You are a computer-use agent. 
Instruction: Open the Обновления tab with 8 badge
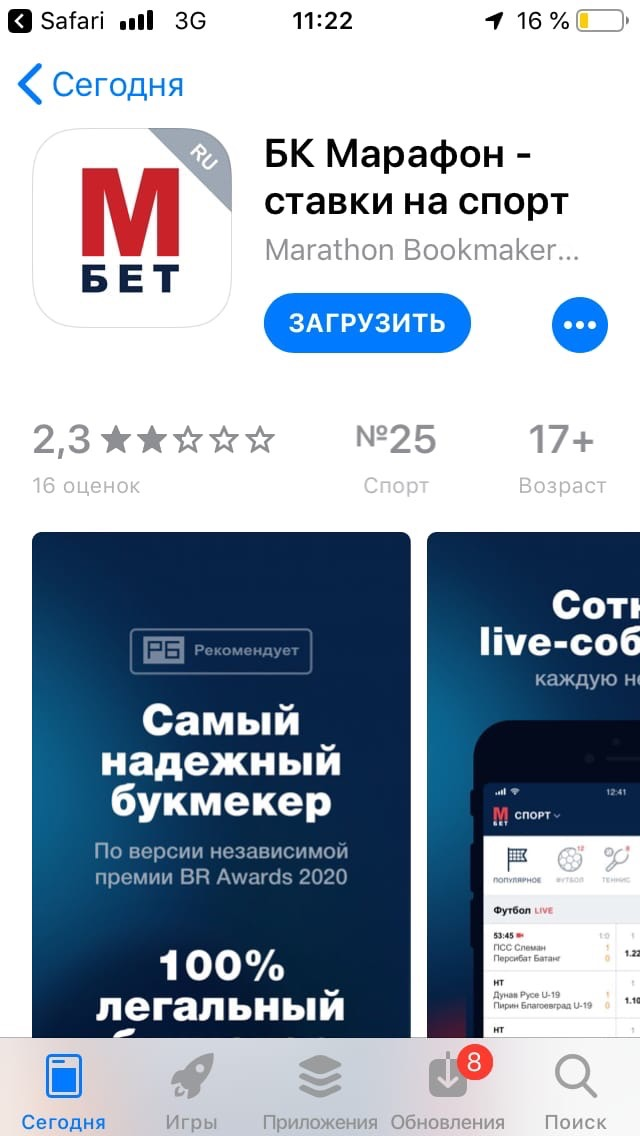448,1092
